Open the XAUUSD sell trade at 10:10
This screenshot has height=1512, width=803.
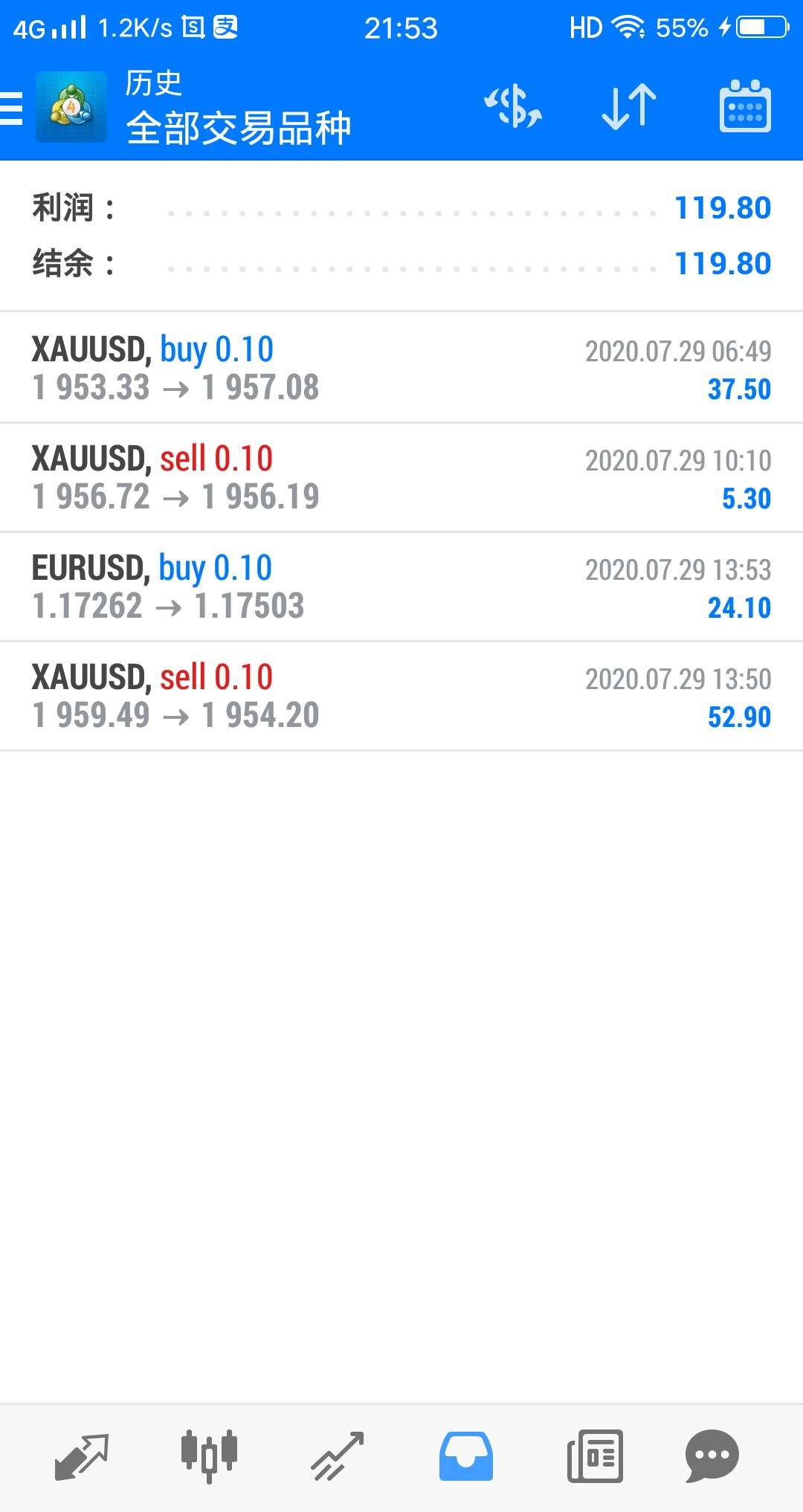click(401, 477)
